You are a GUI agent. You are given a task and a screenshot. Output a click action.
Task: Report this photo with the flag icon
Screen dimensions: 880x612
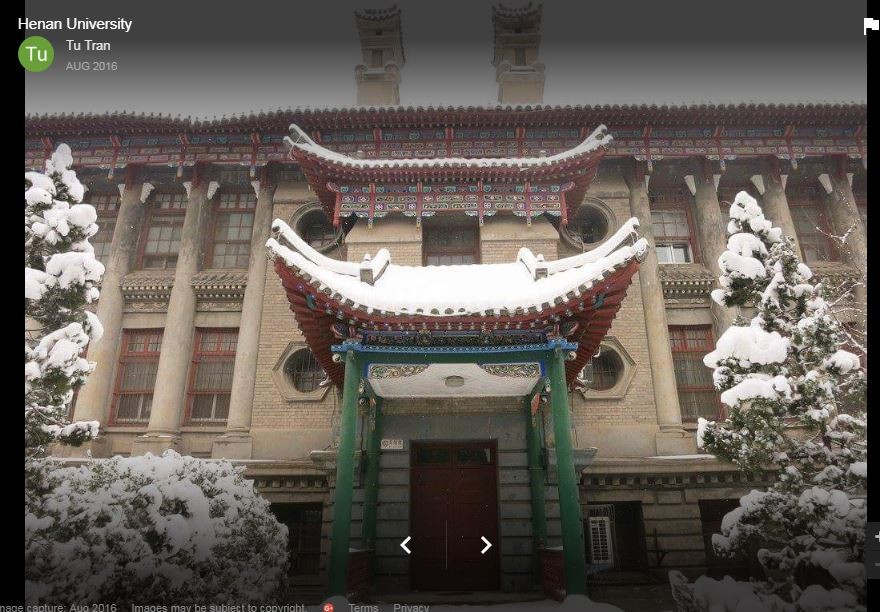[x=870, y=27]
